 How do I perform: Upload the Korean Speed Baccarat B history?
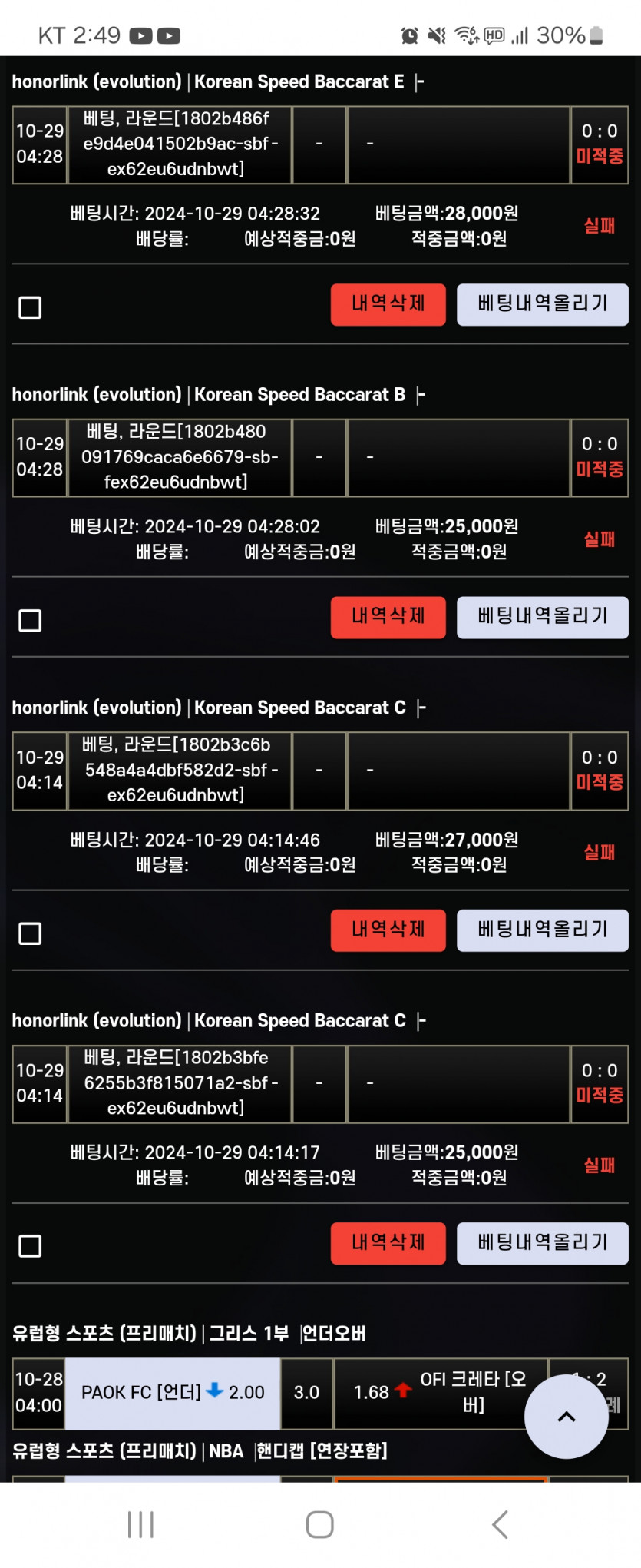(x=543, y=617)
